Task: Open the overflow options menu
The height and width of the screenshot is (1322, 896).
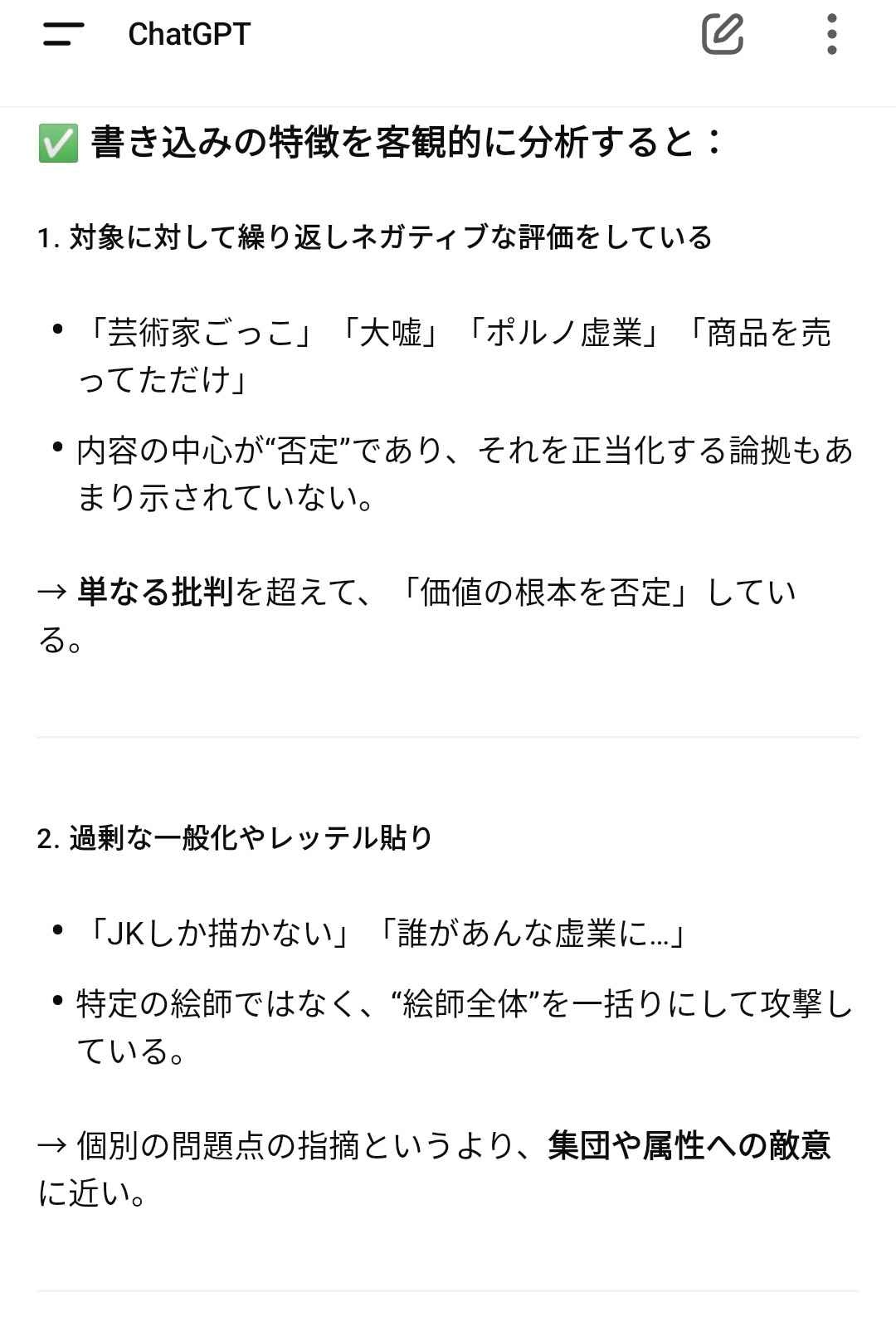Action: 831,35
